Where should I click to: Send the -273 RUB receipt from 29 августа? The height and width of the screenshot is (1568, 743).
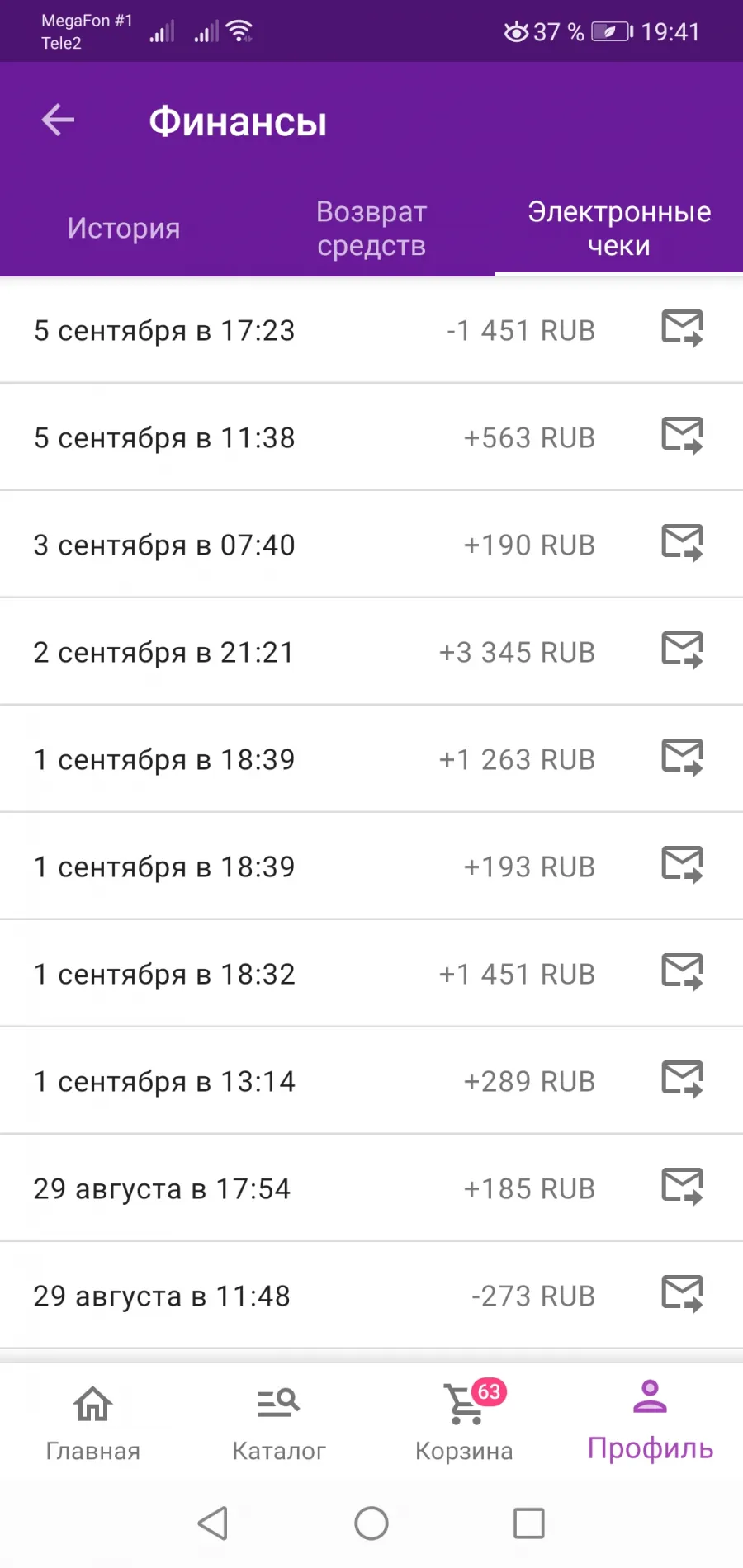(683, 1294)
